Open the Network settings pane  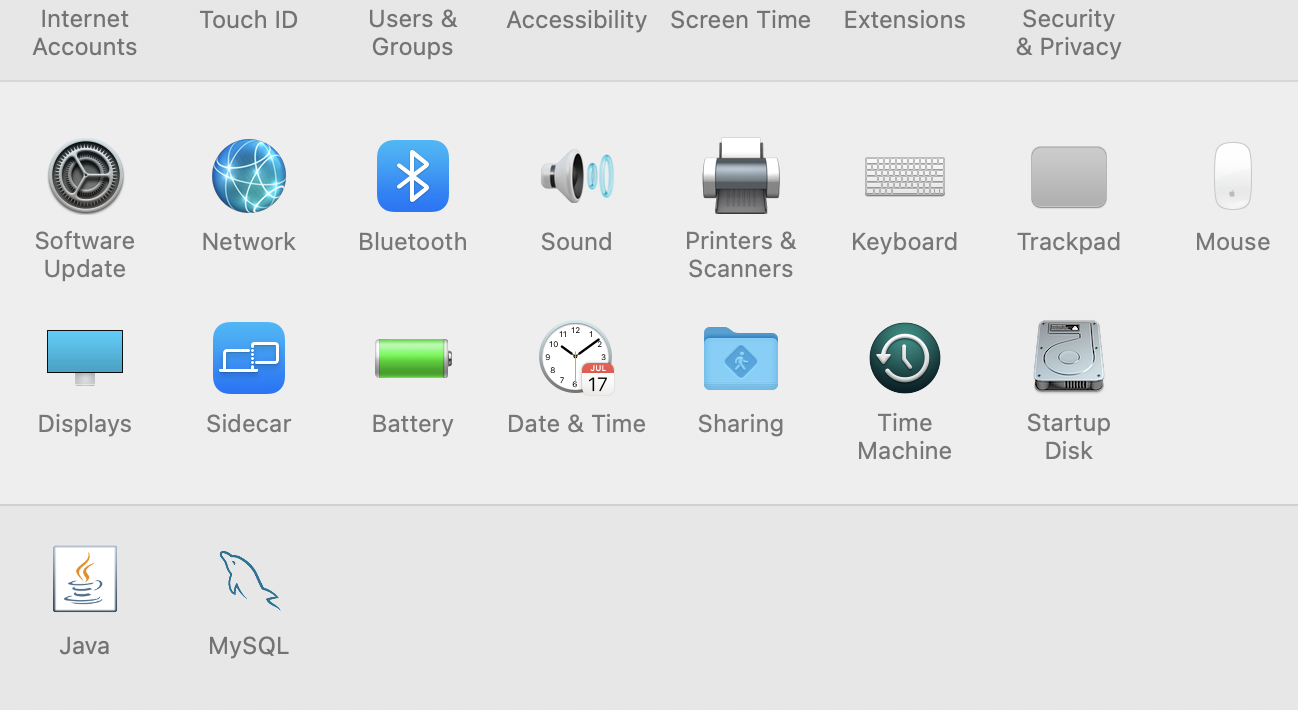[249, 177]
